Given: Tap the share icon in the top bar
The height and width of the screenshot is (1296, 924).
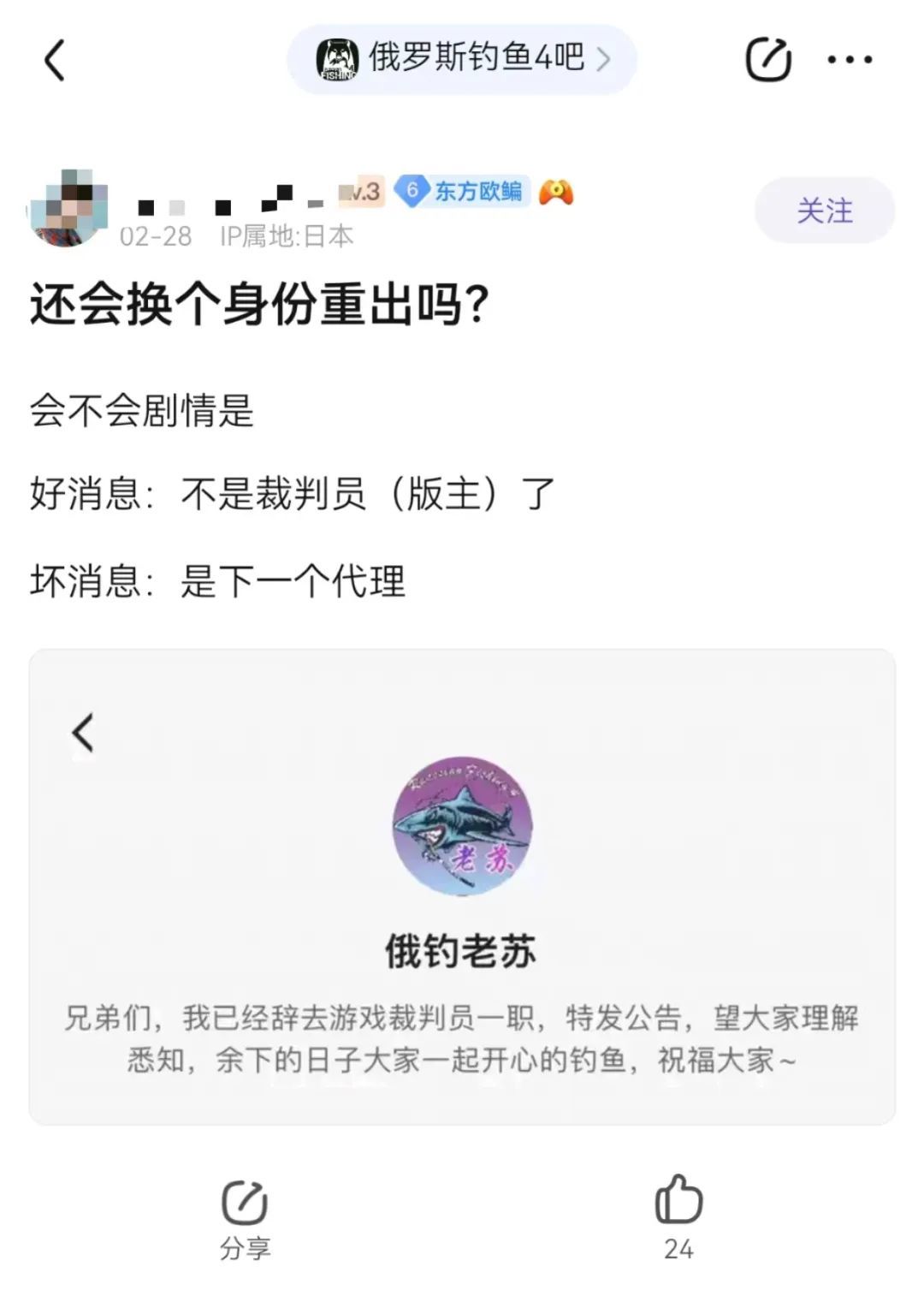Looking at the screenshot, I should pos(767,60).
